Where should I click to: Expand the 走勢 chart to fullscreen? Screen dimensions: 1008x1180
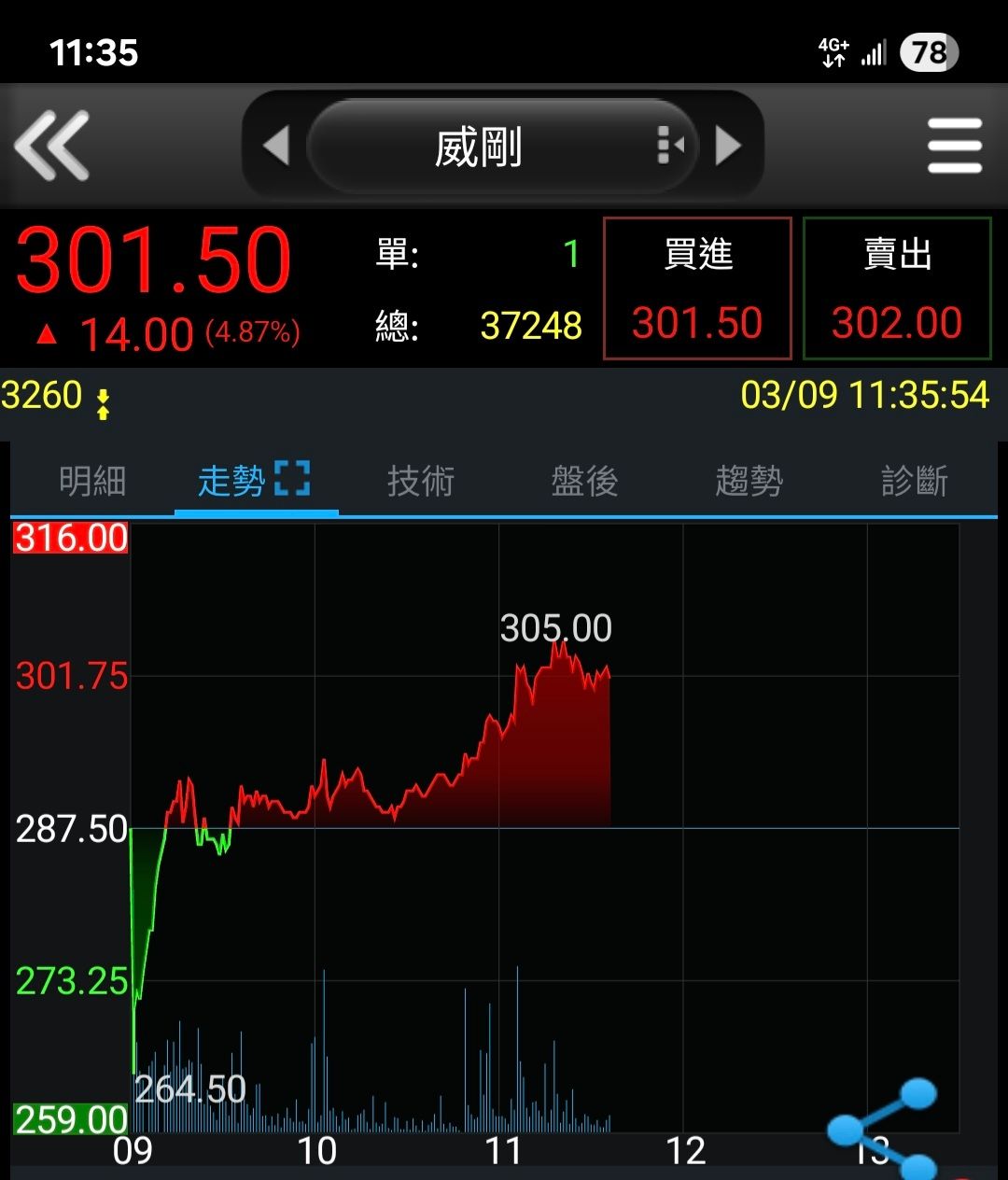[292, 478]
